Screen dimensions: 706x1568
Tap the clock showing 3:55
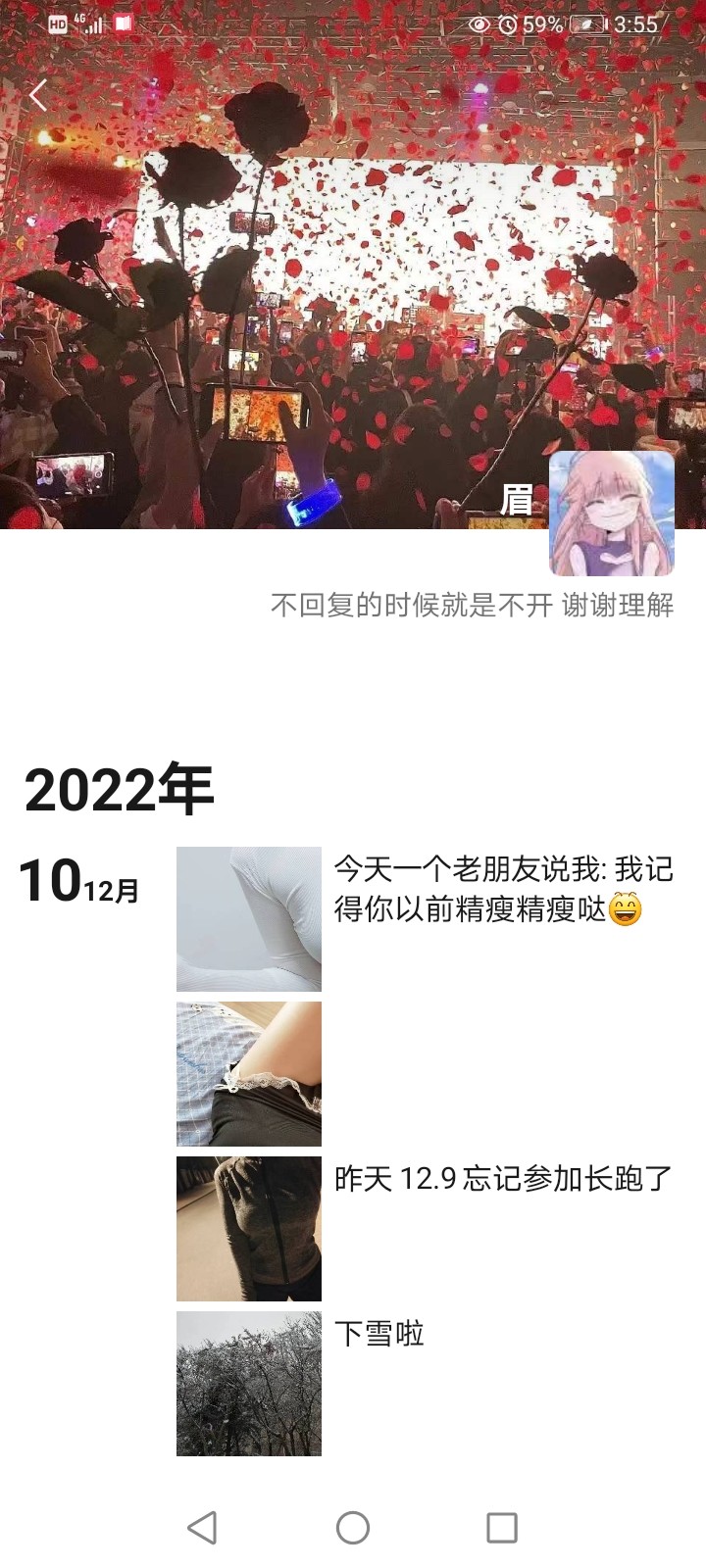coord(636,27)
